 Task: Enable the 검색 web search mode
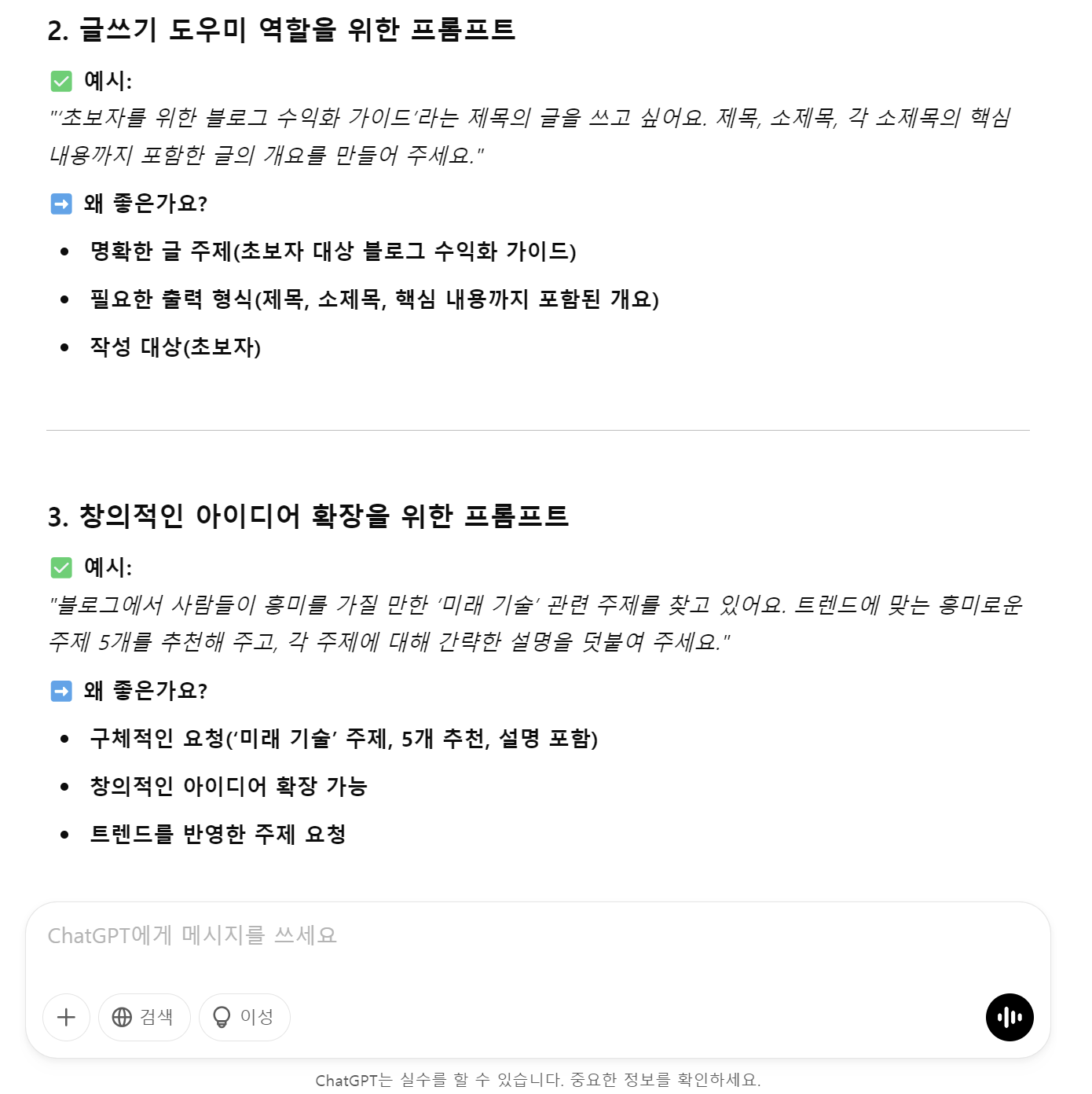[x=145, y=1017]
